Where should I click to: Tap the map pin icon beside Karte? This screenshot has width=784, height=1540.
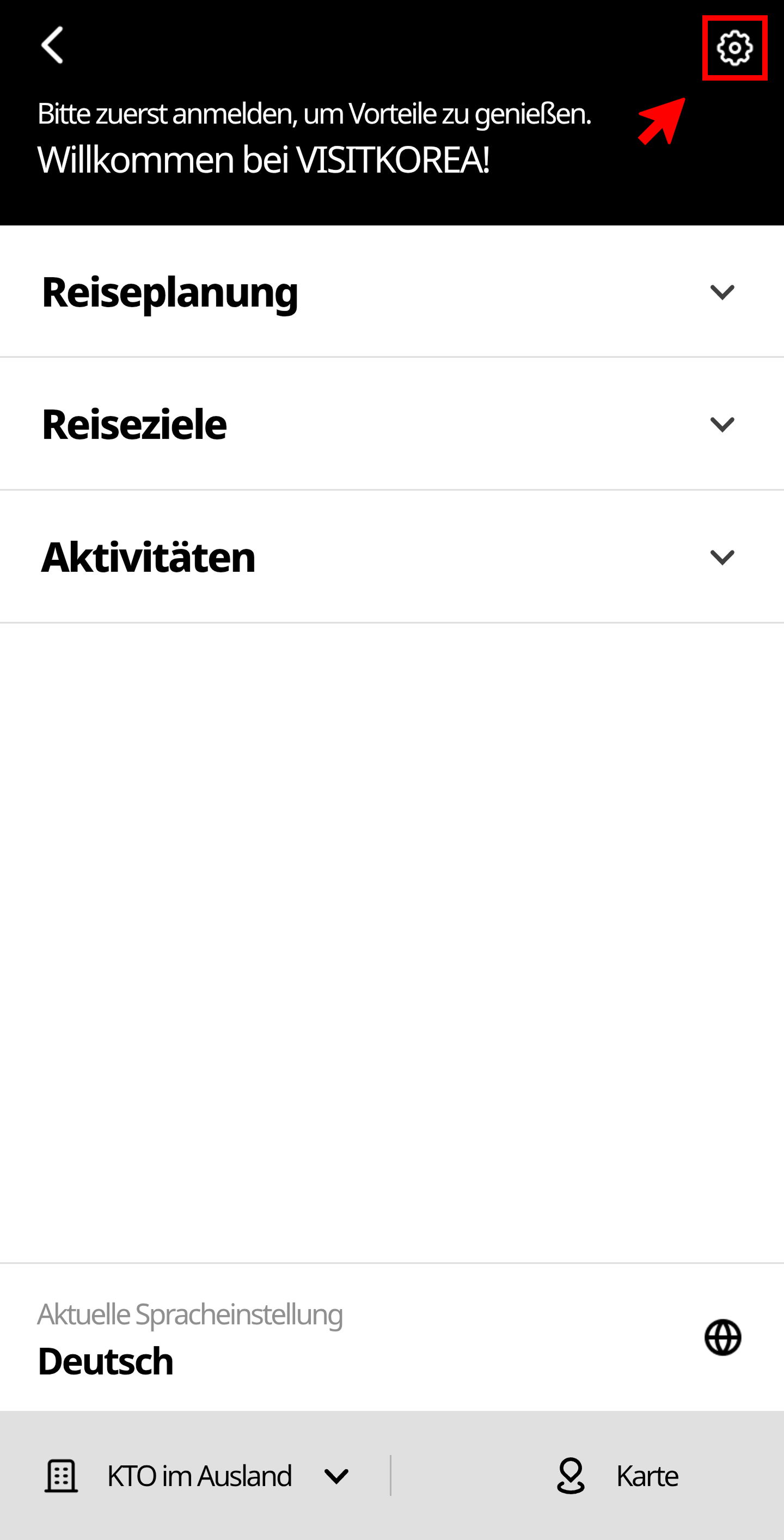[x=571, y=1475]
